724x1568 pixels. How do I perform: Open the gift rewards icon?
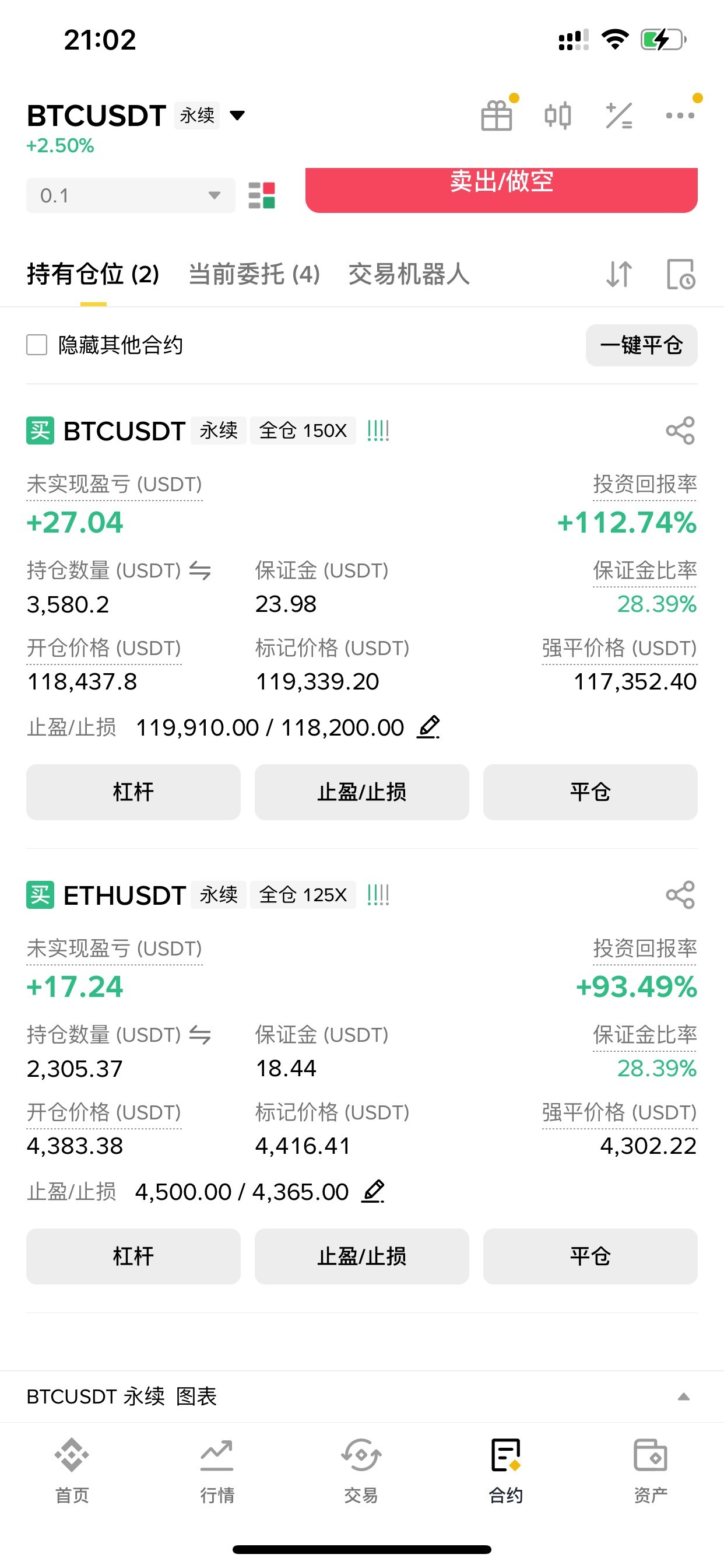pos(497,116)
